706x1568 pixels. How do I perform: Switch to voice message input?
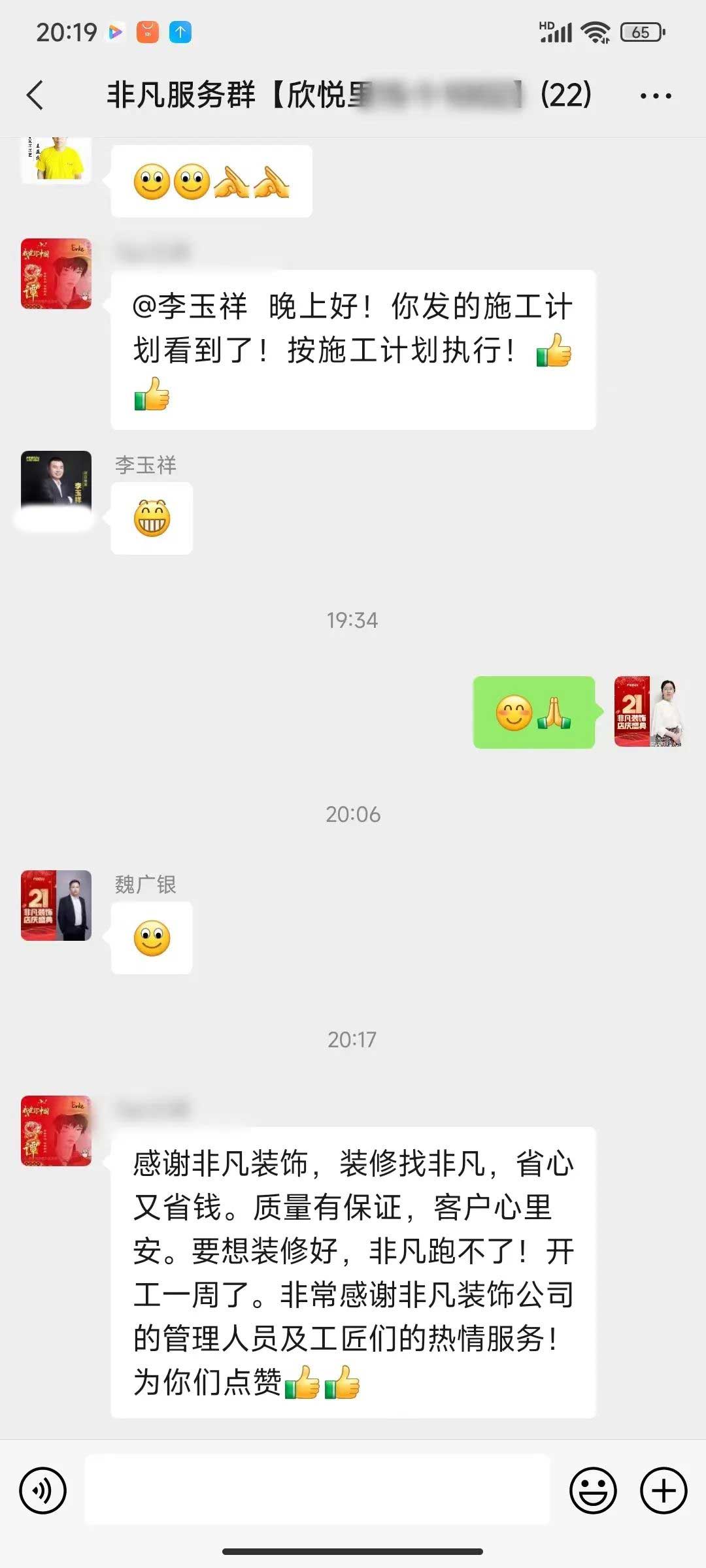(43, 1490)
